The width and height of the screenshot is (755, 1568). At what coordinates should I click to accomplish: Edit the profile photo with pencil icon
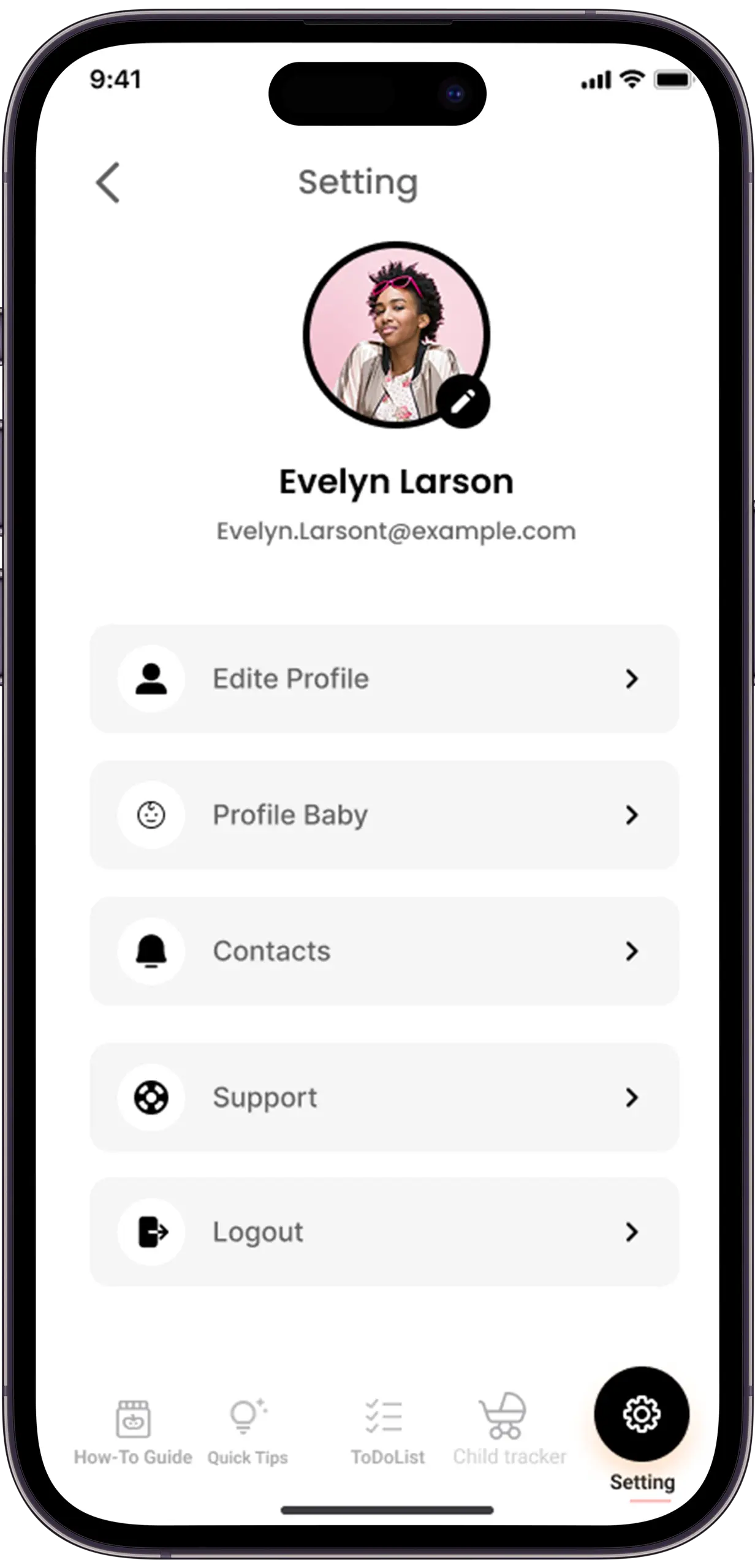click(x=463, y=401)
